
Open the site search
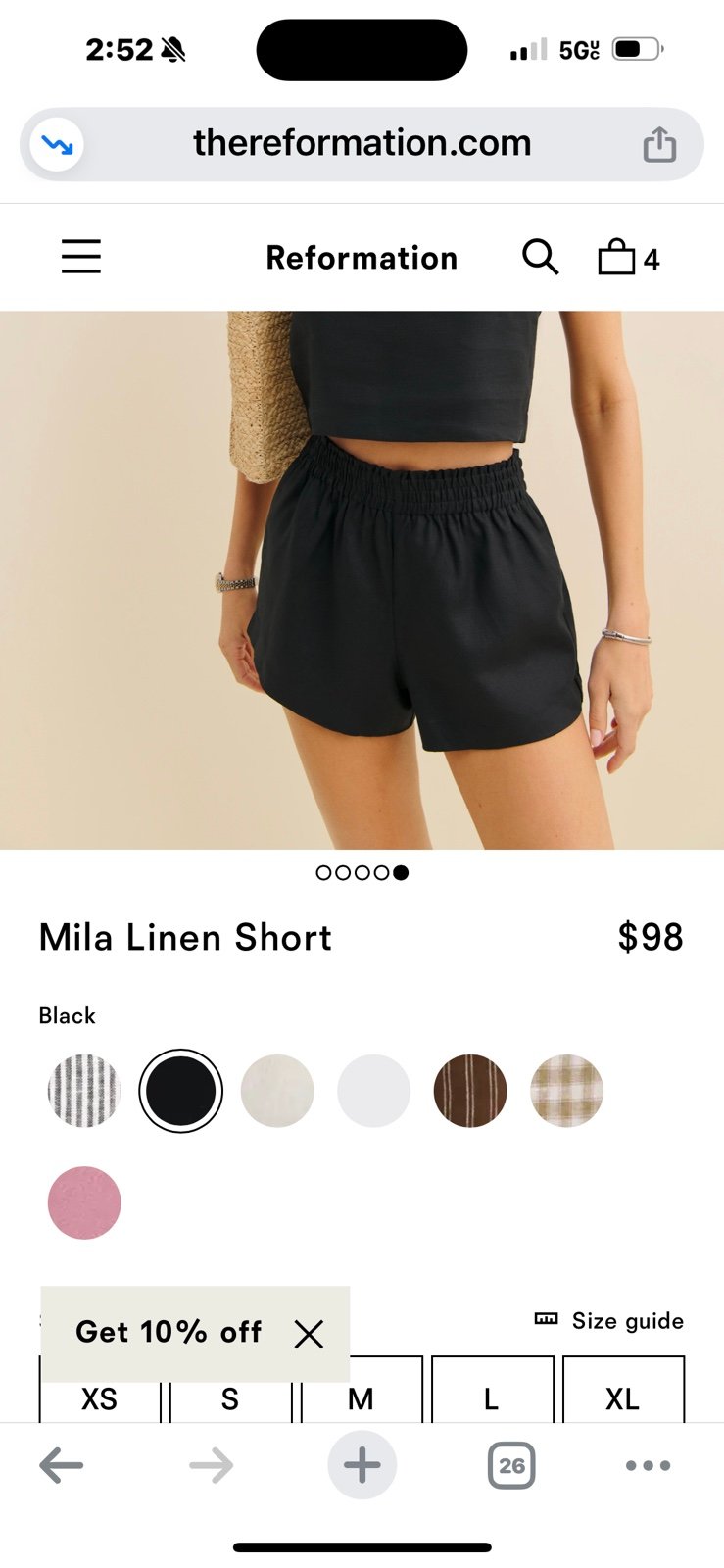coord(540,258)
